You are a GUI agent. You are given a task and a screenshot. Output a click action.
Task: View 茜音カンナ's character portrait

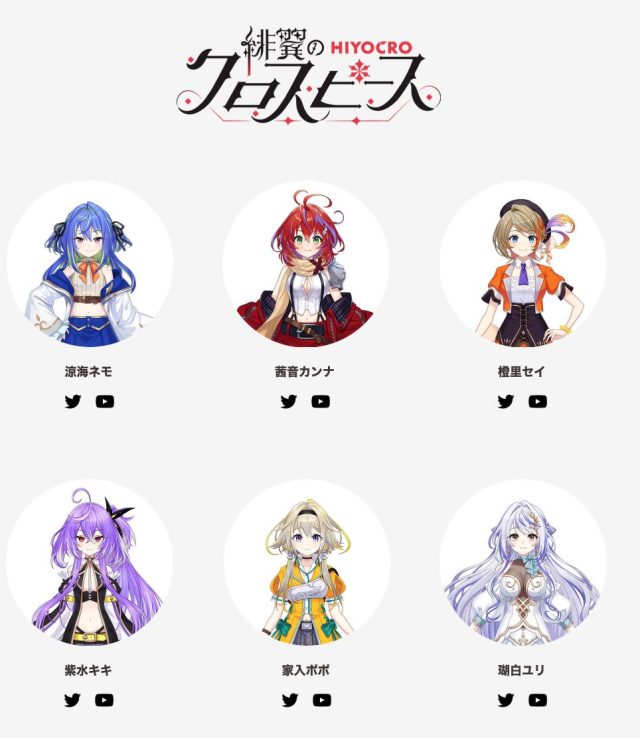[305, 263]
